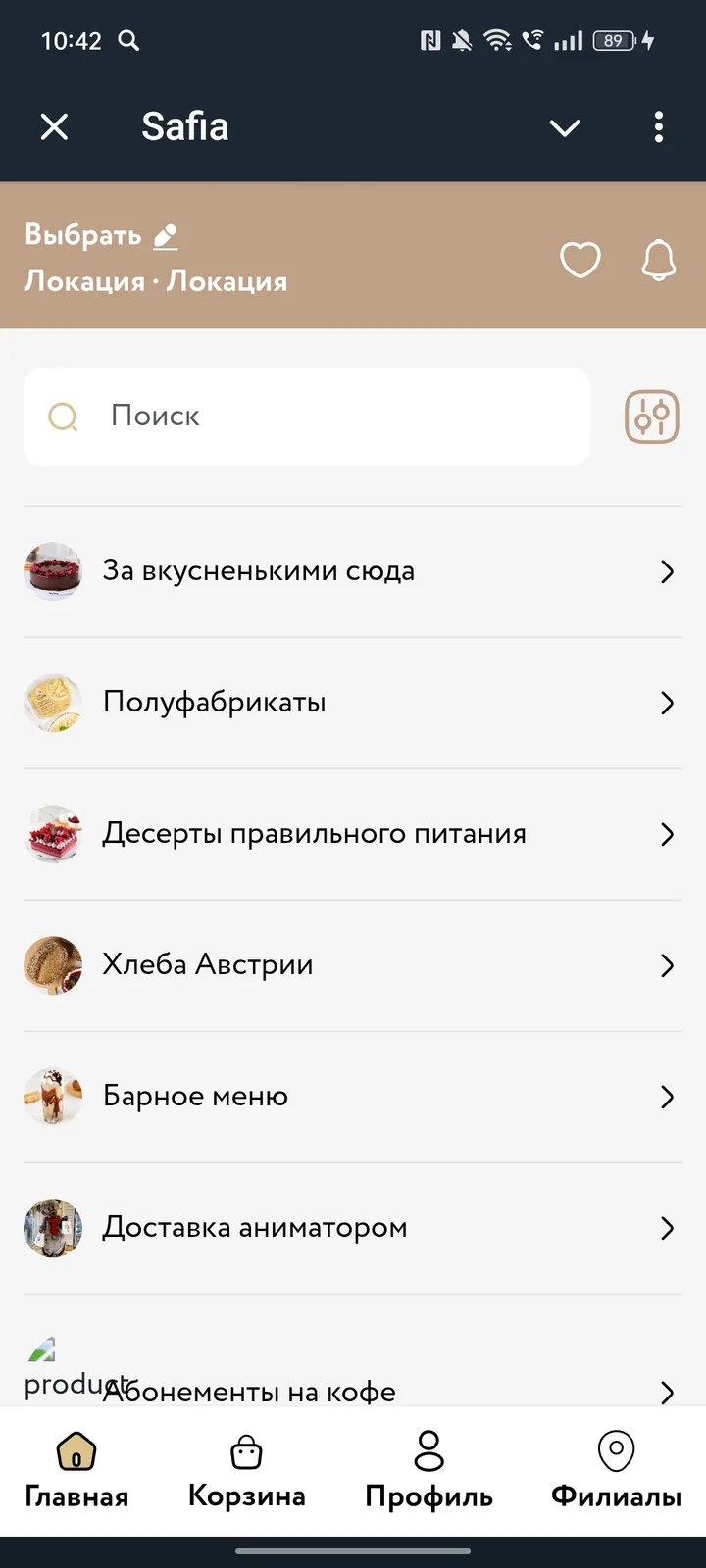Open the three-dot overflow menu
This screenshot has width=706, height=1568.
tap(658, 126)
